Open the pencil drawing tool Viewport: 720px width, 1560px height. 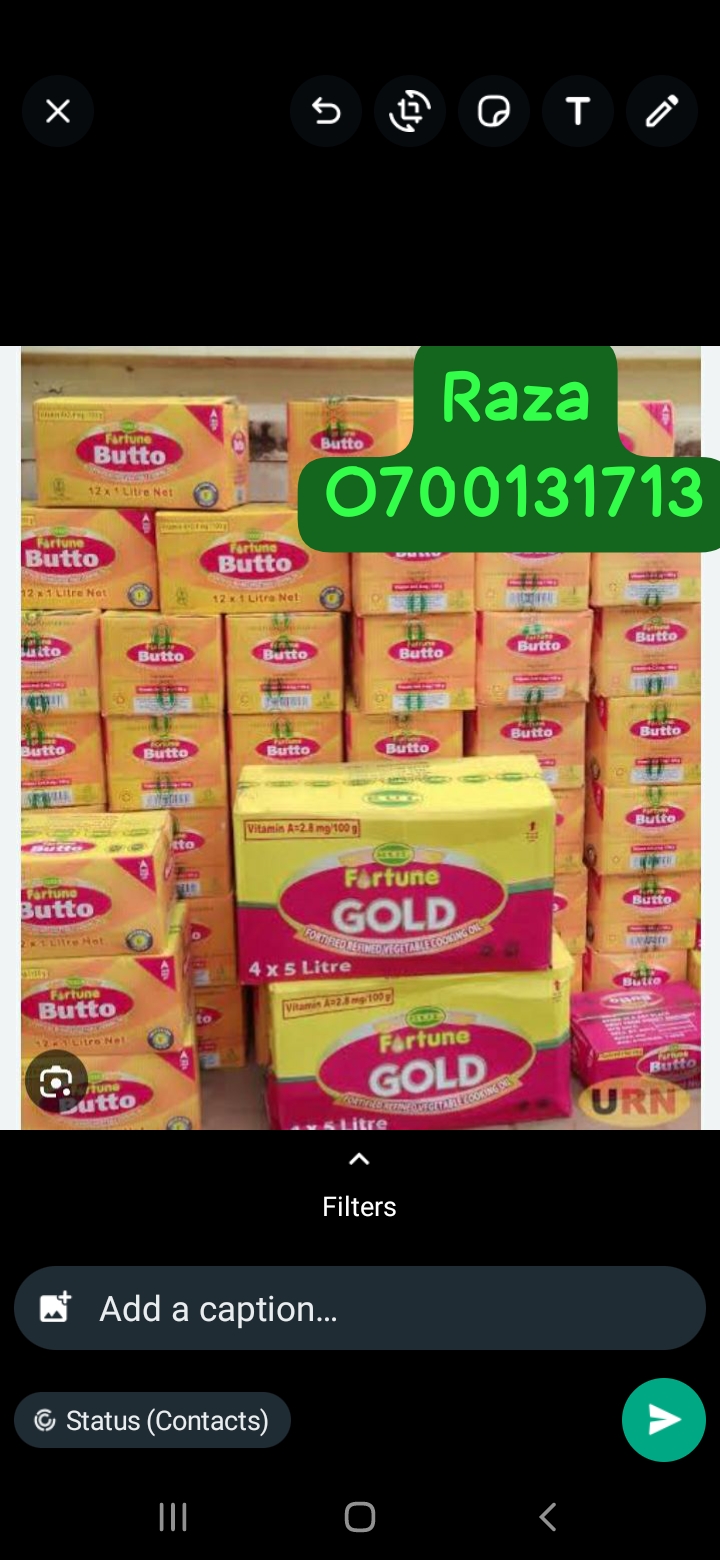click(662, 111)
